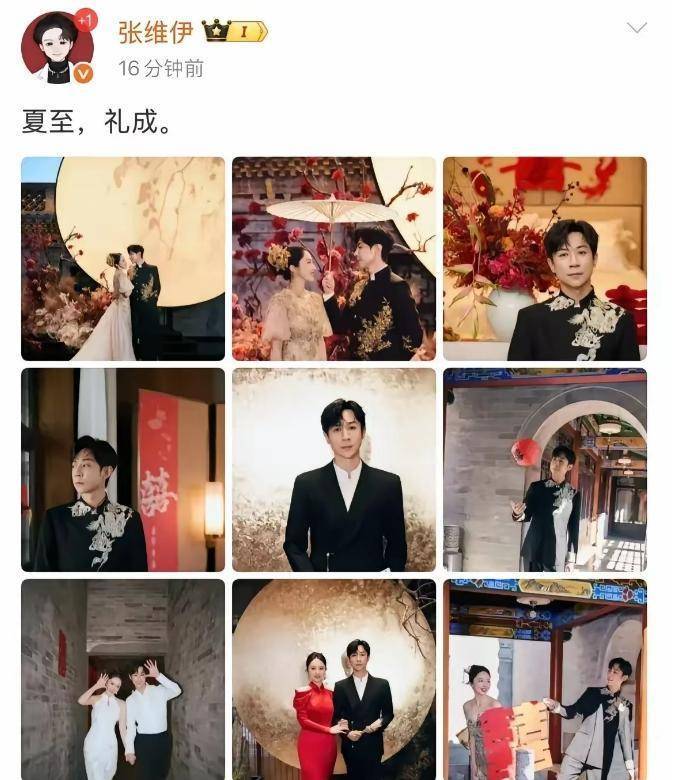Image resolution: width=674 pixels, height=780 pixels.
Task: Open photo of couple waving in brick alley
Action: (x=123, y=679)
